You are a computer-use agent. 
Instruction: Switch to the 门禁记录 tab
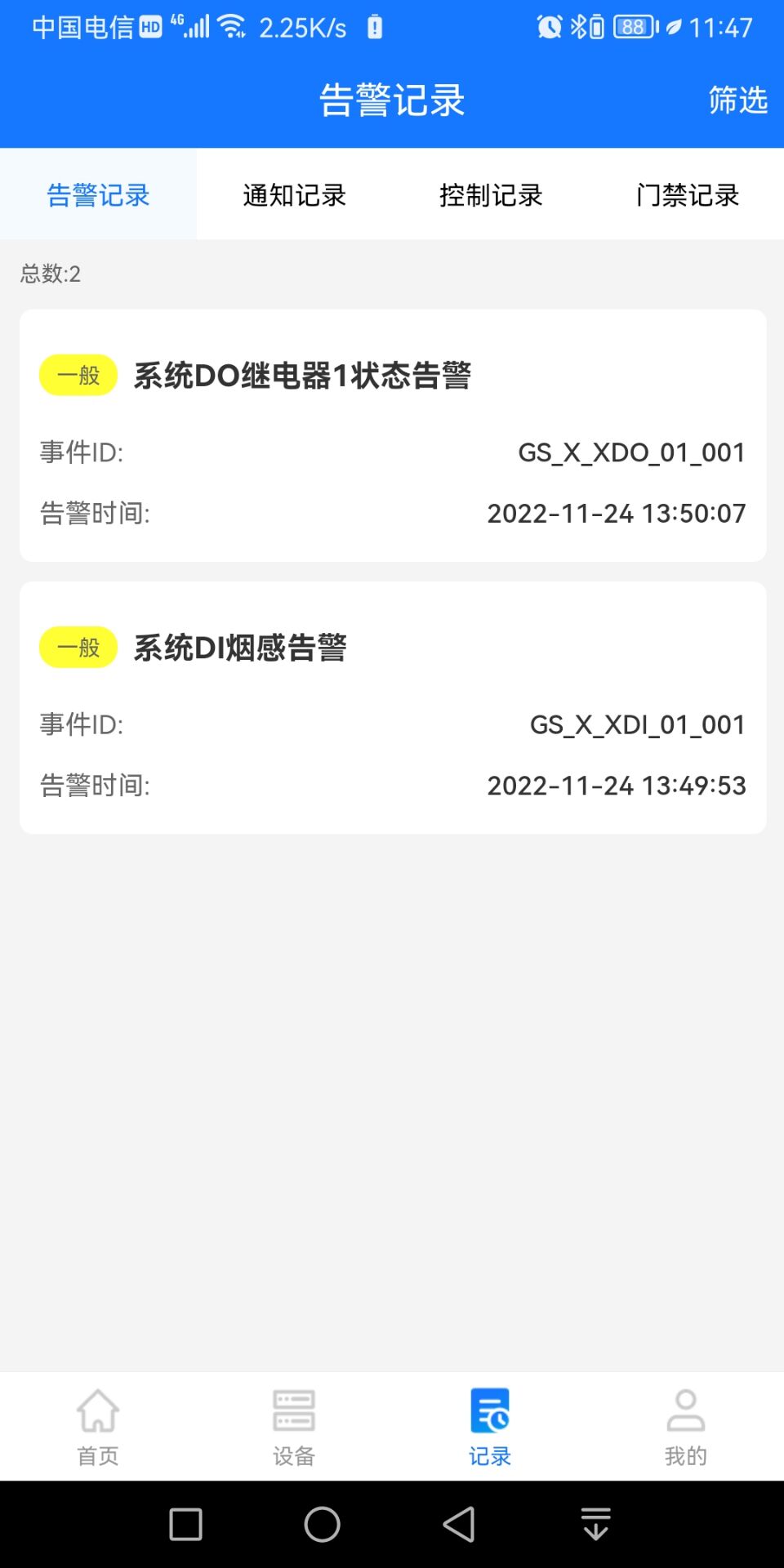click(687, 195)
